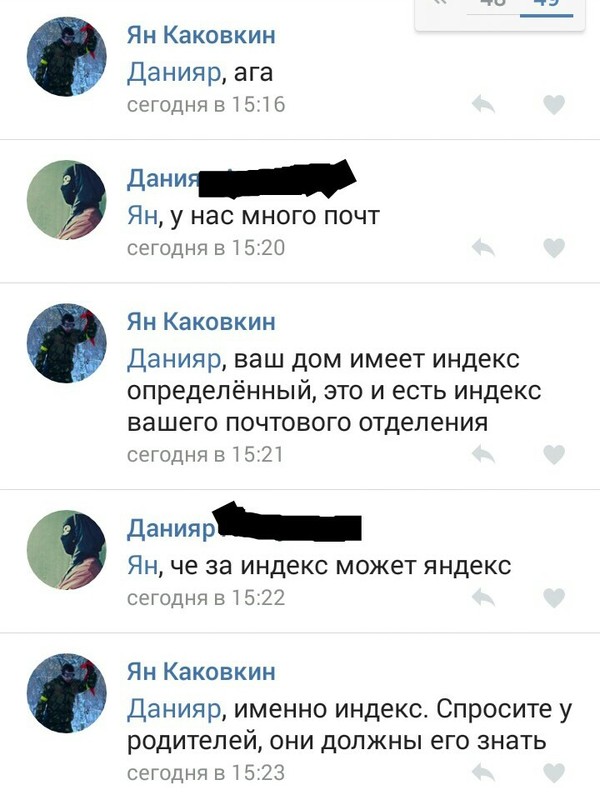
Task: Like the comment about индекс почтового отделения
Action: pos(554,455)
